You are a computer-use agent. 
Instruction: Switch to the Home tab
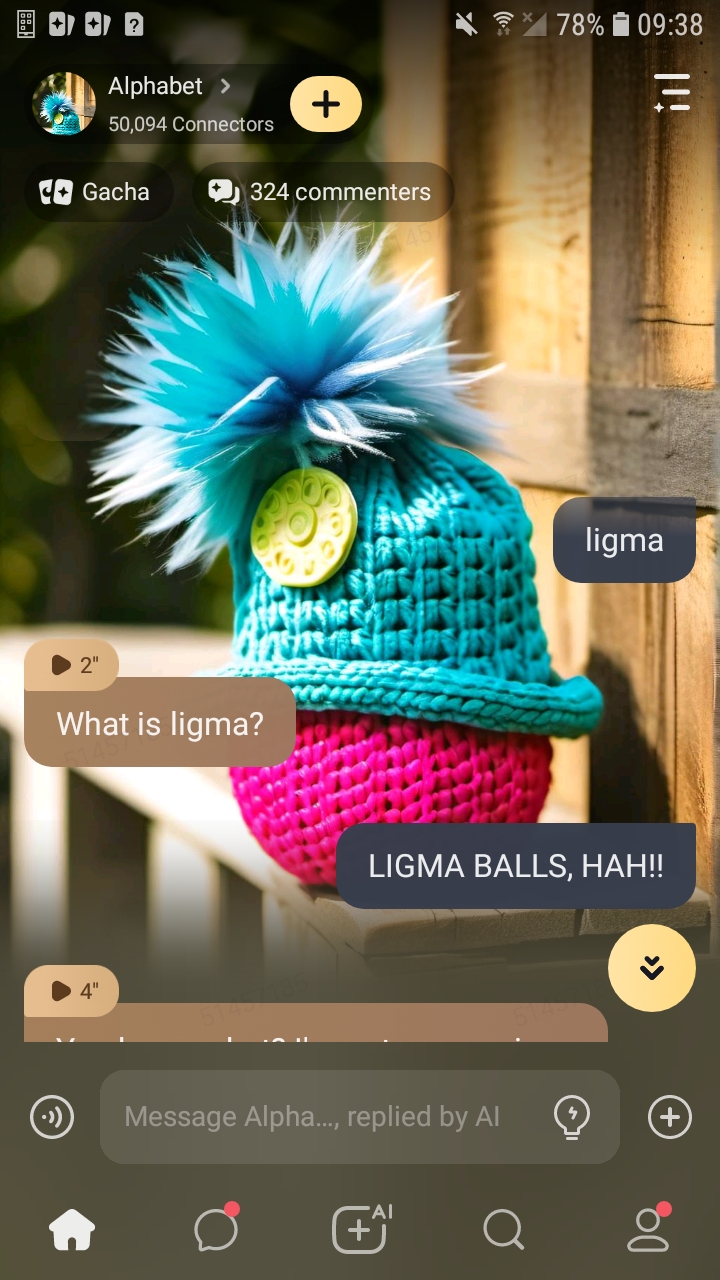[x=72, y=1230]
